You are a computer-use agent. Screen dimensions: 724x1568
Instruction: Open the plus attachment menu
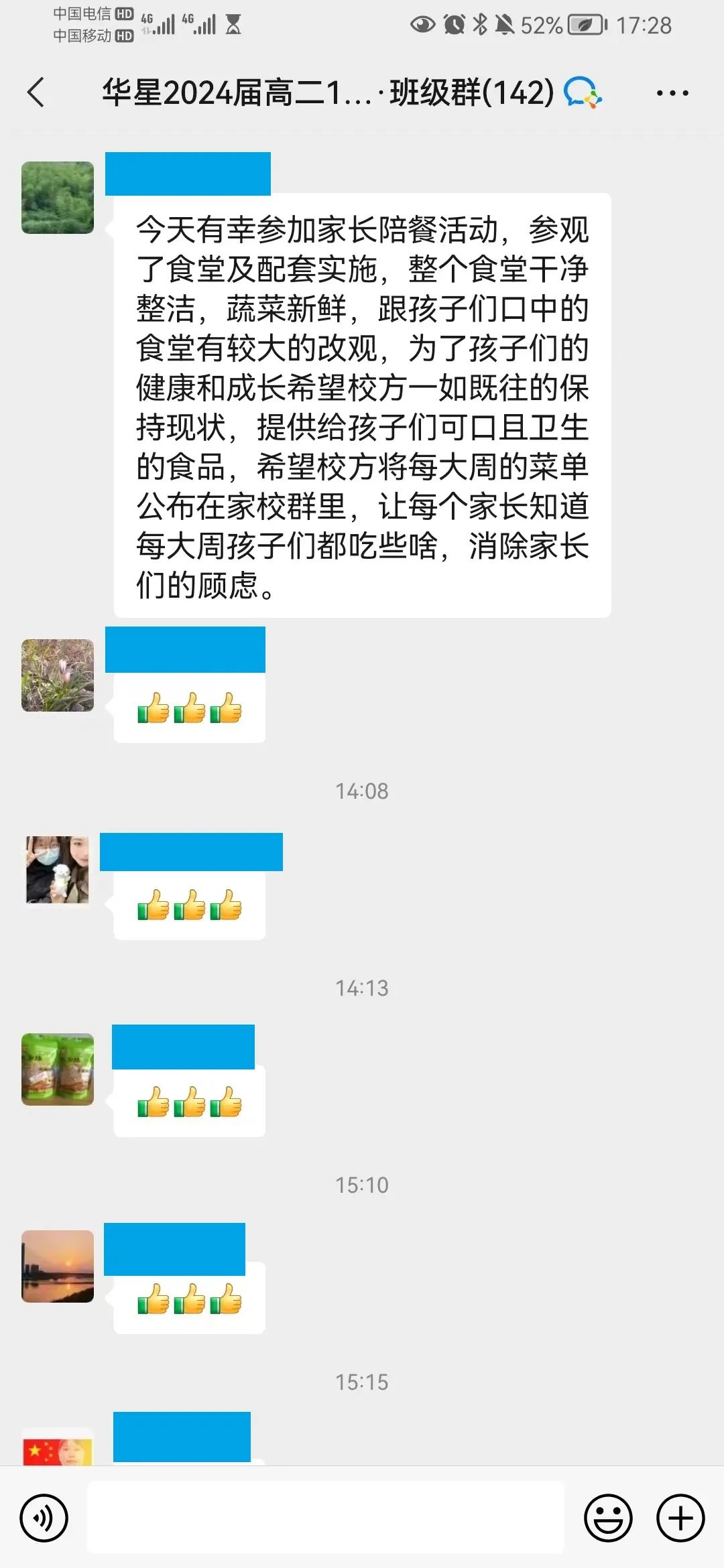click(680, 1518)
